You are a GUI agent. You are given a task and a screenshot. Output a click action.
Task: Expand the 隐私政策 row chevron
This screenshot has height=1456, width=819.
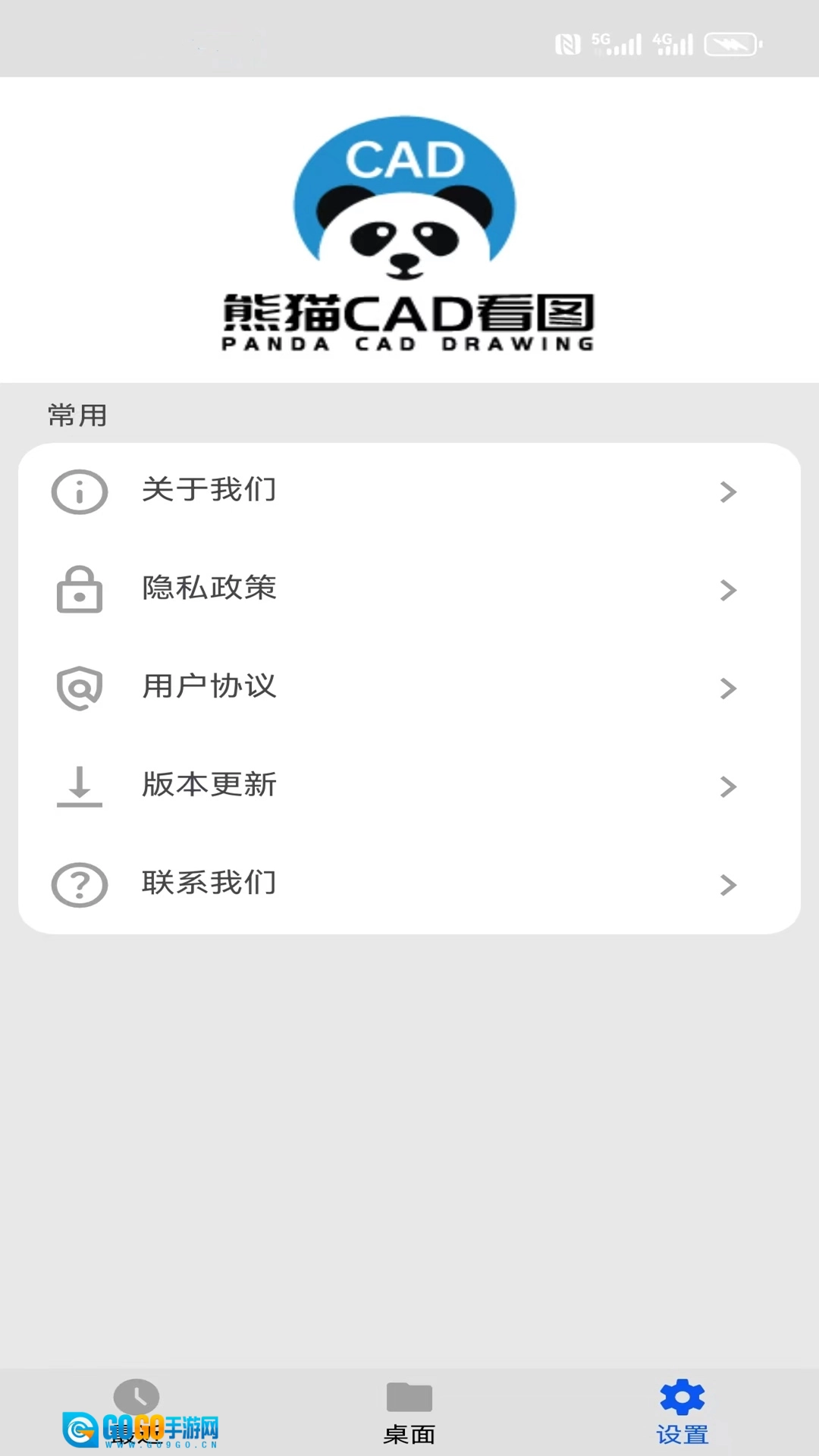click(729, 590)
